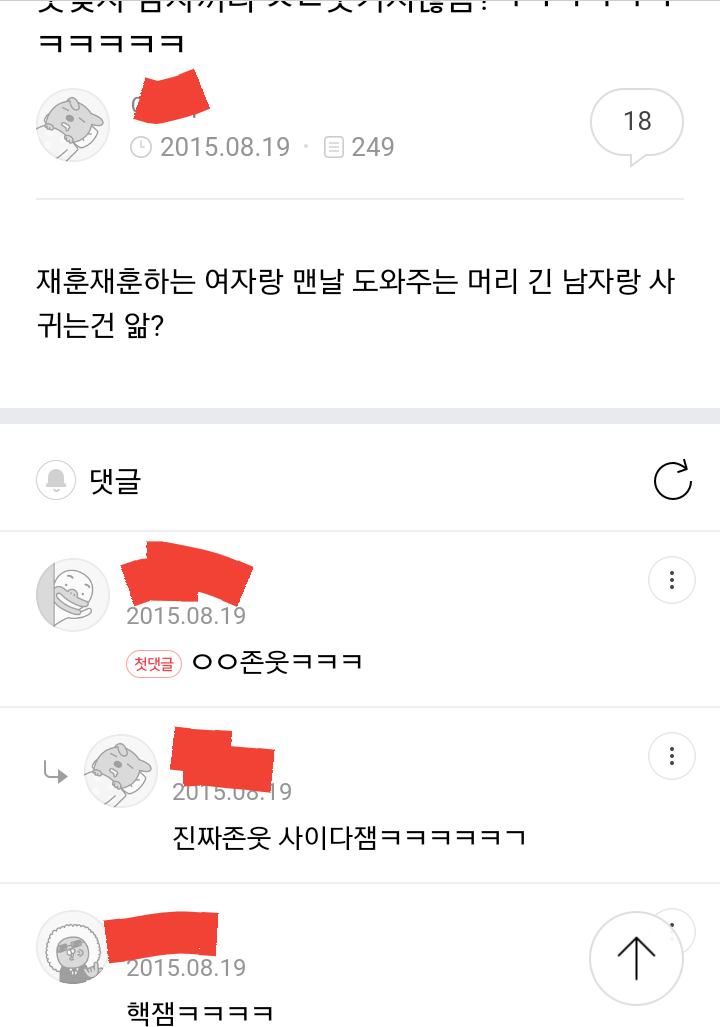View the post author's profile avatar

[73, 125]
